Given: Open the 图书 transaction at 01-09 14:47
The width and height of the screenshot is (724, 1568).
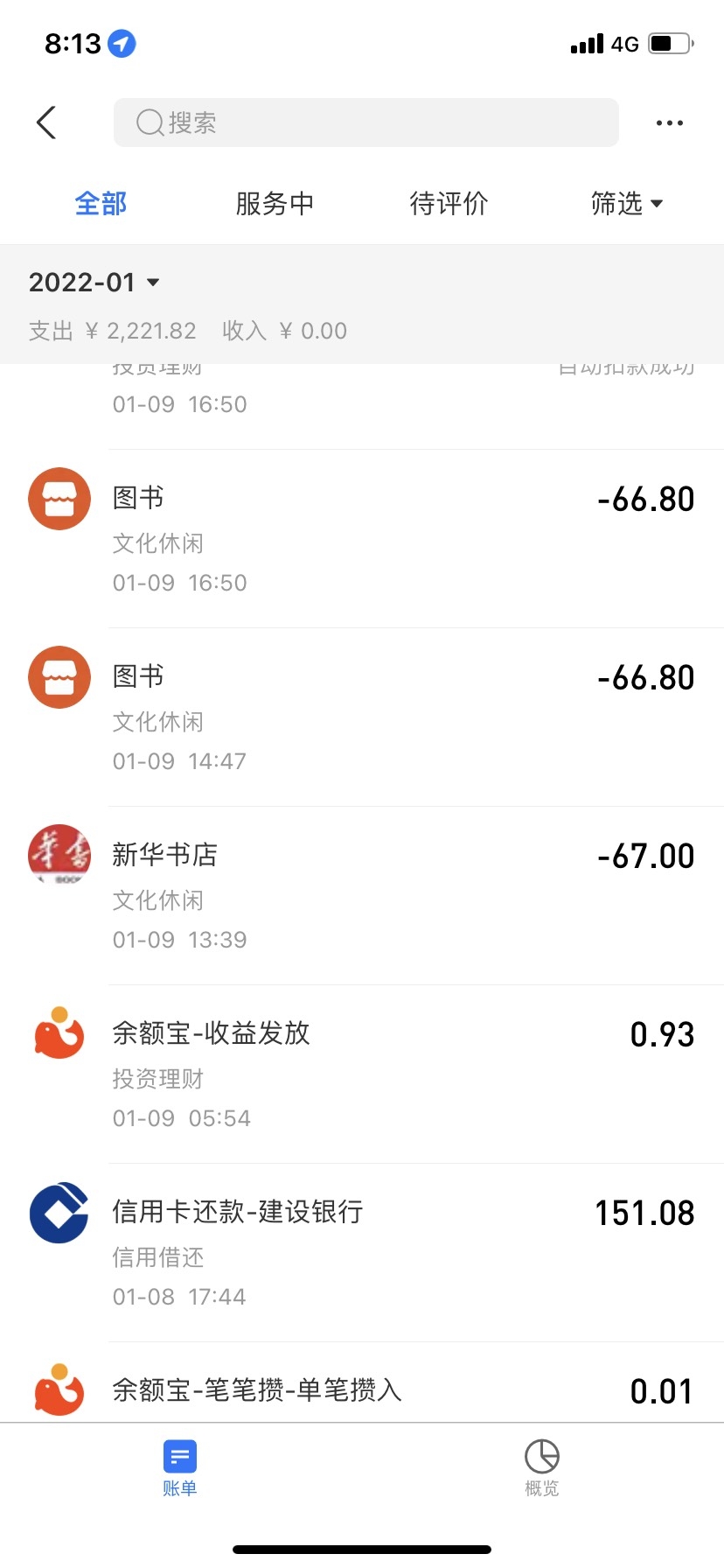Looking at the screenshot, I should point(362,717).
